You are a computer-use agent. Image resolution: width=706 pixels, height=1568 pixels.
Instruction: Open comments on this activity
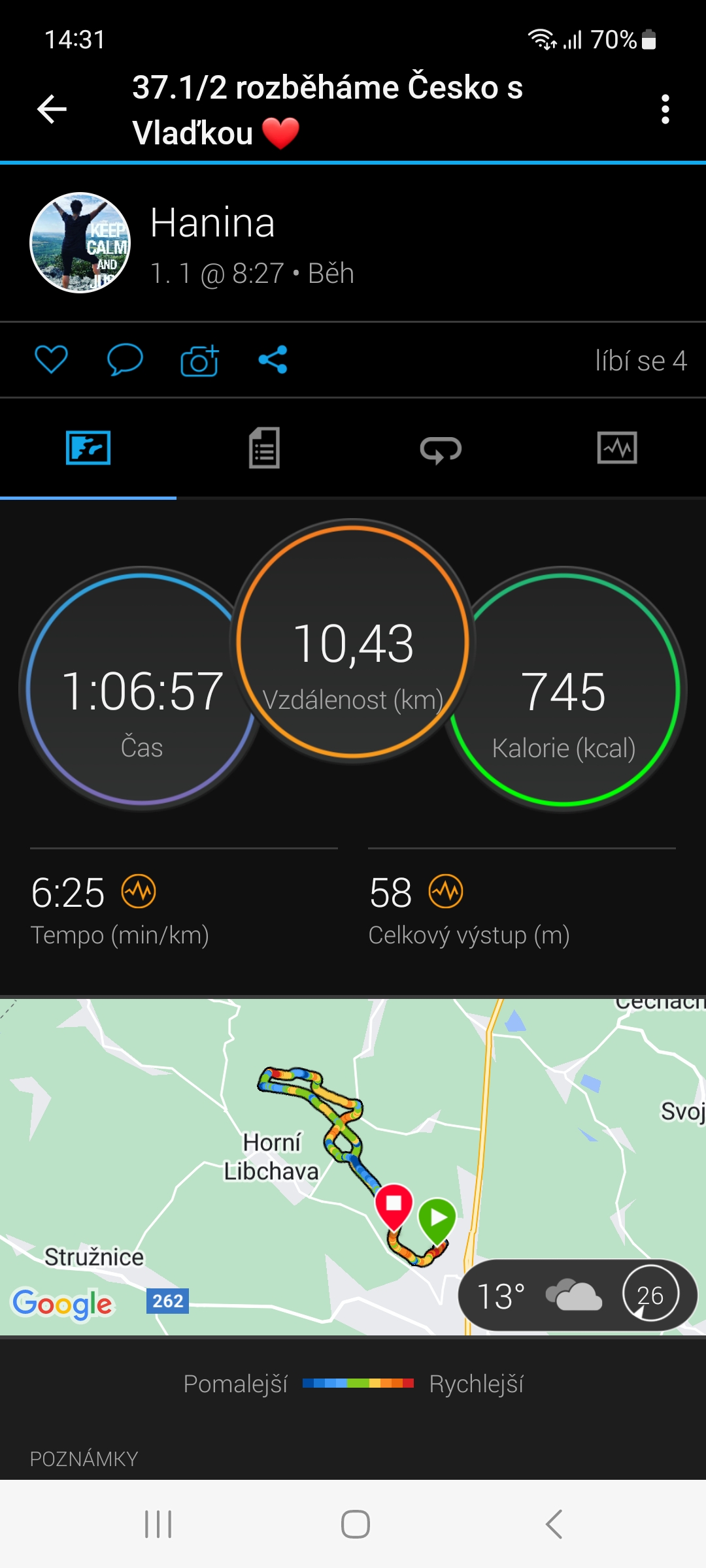click(x=124, y=359)
